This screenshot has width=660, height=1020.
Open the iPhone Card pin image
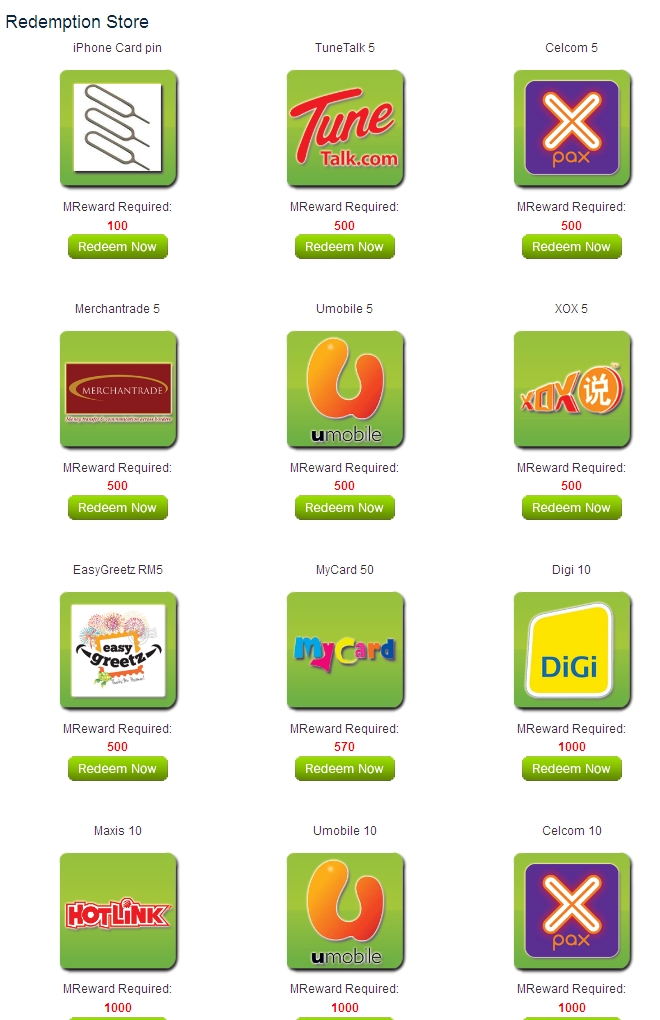coord(118,128)
